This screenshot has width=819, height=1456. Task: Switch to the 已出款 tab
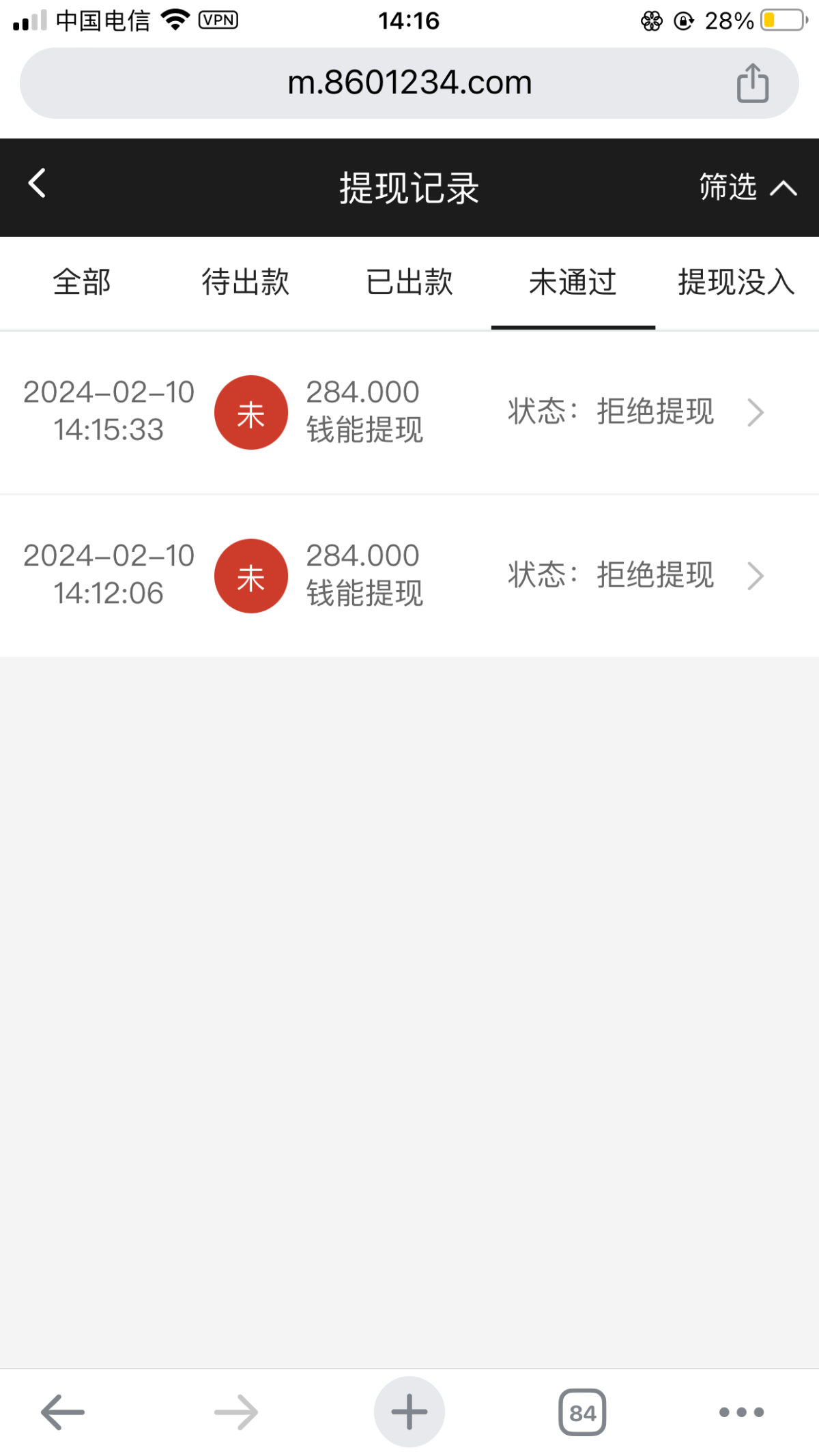coord(409,282)
